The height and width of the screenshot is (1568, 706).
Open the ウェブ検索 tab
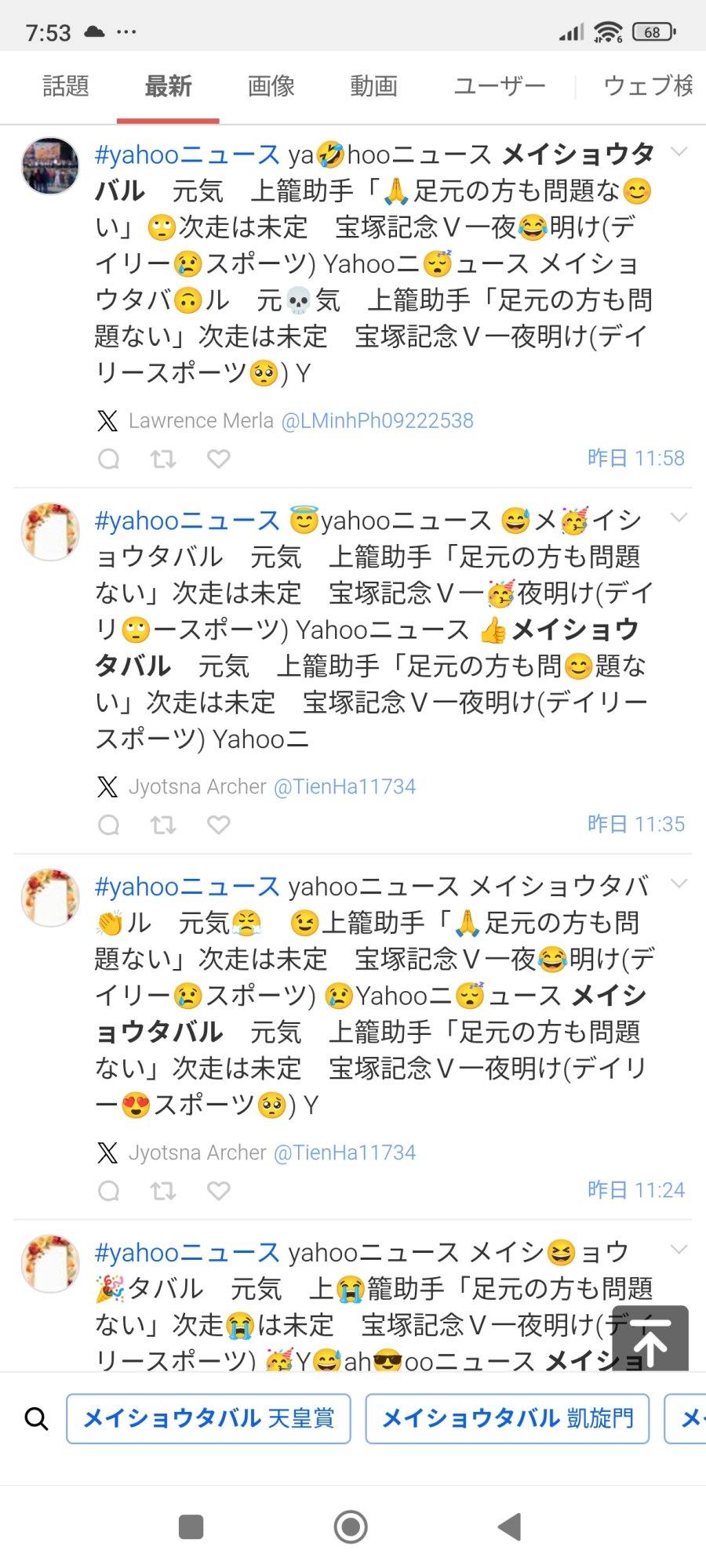[x=648, y=85]
